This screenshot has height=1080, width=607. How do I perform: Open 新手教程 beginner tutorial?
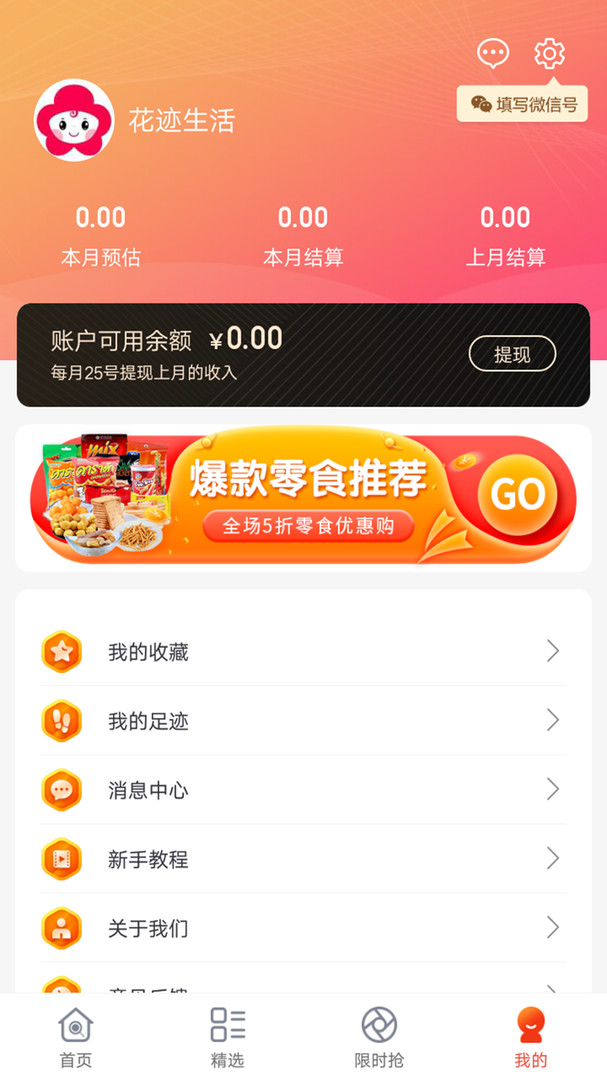(x=303, y=859)
